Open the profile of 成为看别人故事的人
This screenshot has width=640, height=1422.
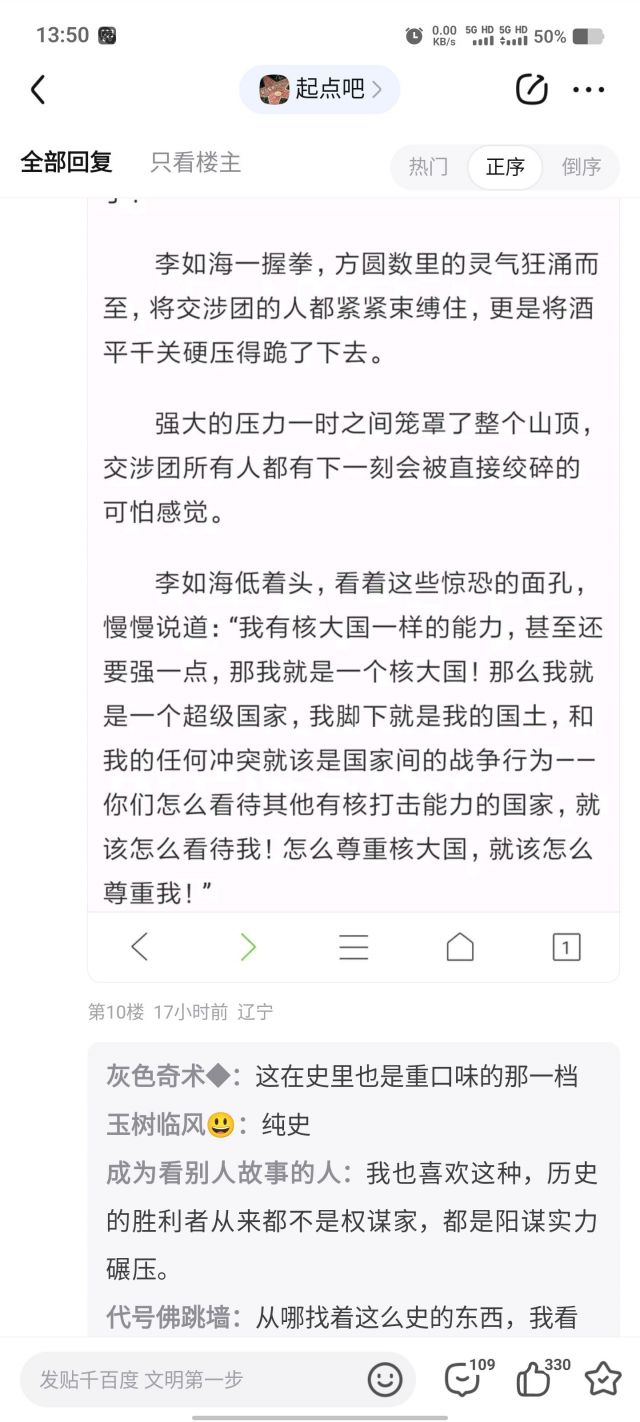(228, 1173)
